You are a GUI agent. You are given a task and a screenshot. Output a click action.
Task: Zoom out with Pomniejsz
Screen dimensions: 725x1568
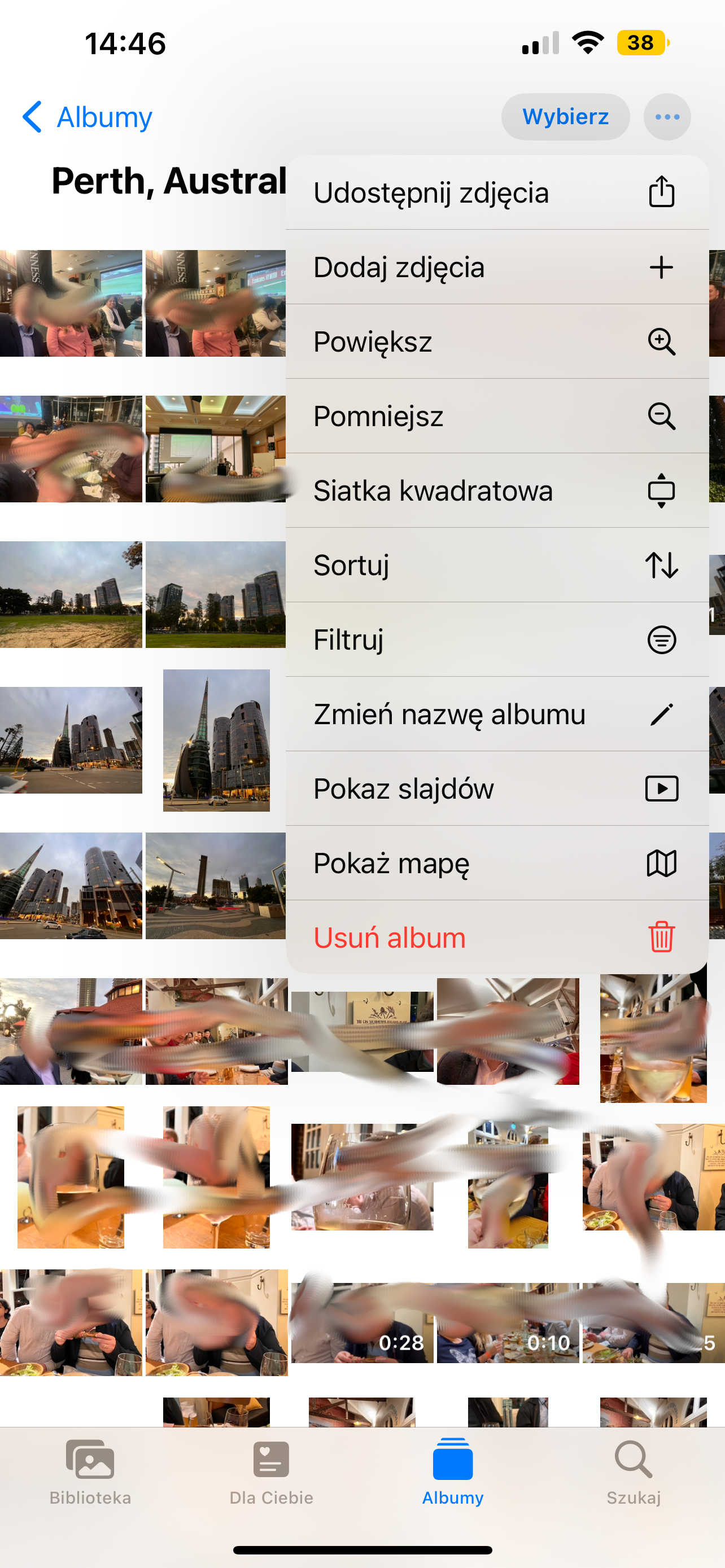(497, 417)
